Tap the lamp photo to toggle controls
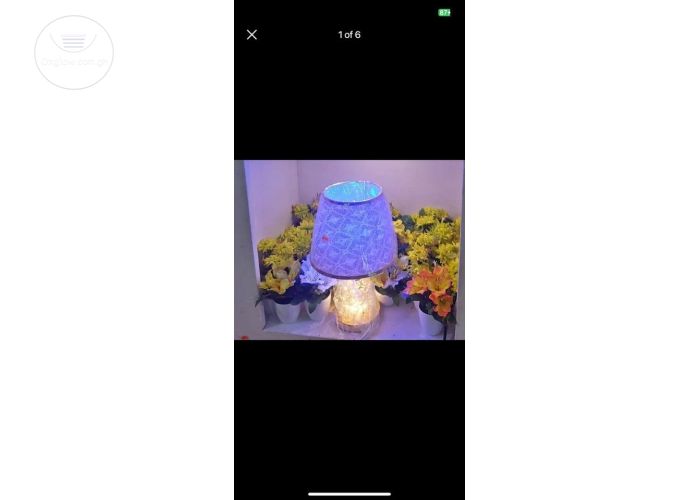Image resolution: width=700 pixels, height=500 pixels. [349, 250]
